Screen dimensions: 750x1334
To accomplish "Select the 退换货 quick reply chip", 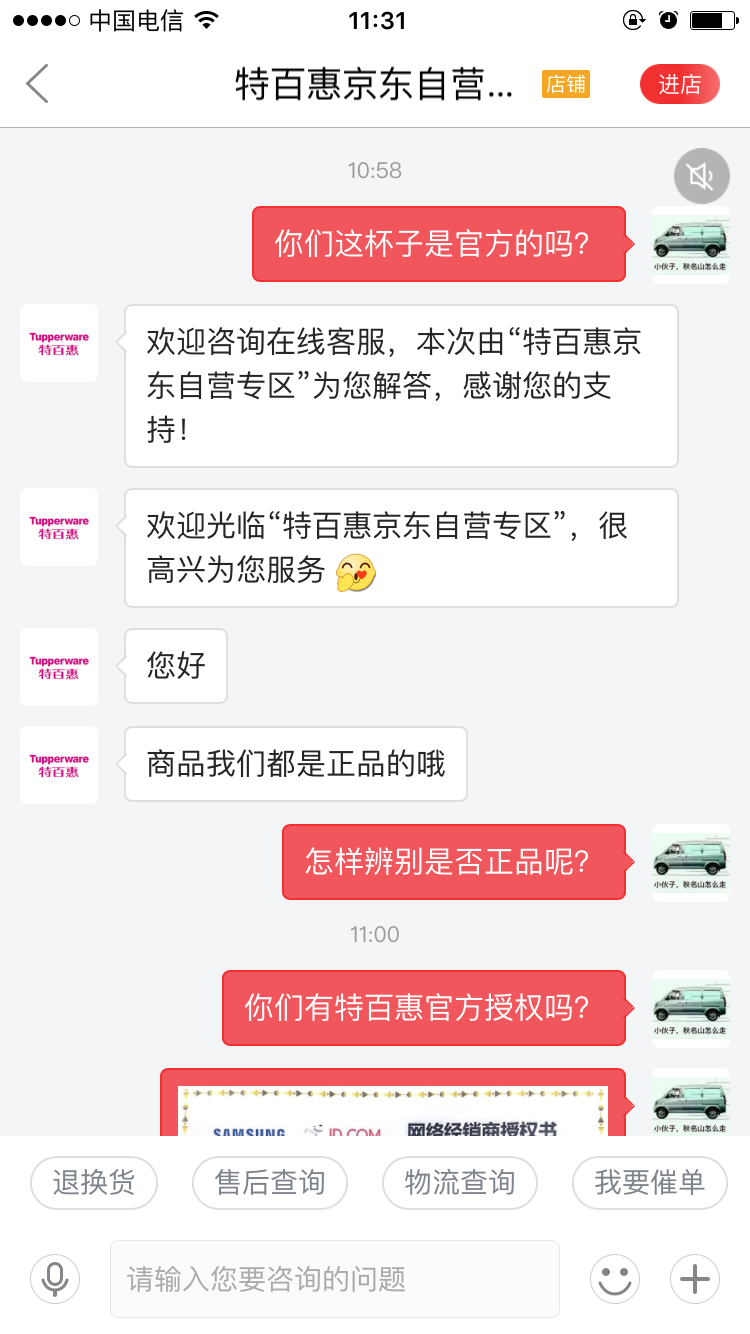I will pos(94,1183).
